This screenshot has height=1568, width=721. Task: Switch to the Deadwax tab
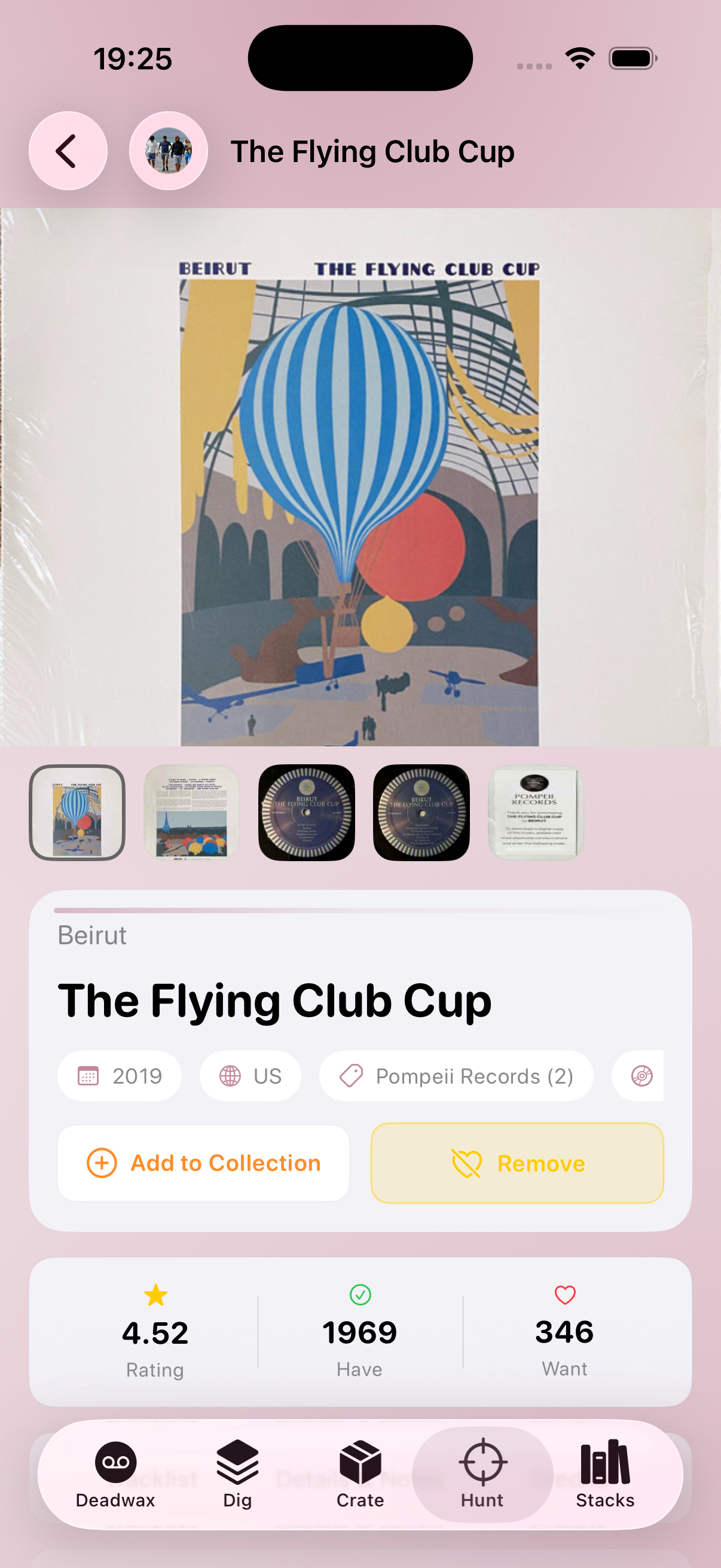click(115, 1474)
